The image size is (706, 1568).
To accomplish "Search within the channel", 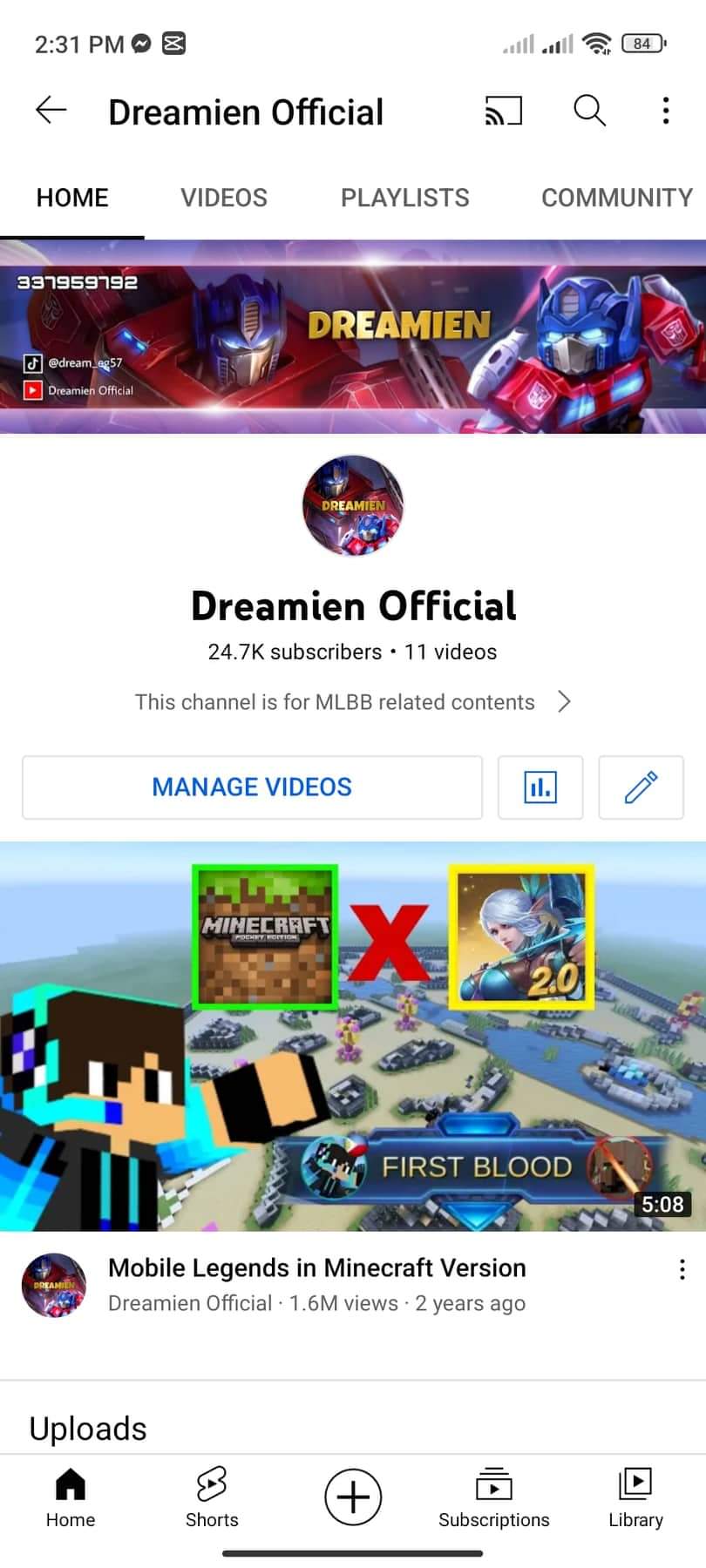I will click(x=589, y=111).
